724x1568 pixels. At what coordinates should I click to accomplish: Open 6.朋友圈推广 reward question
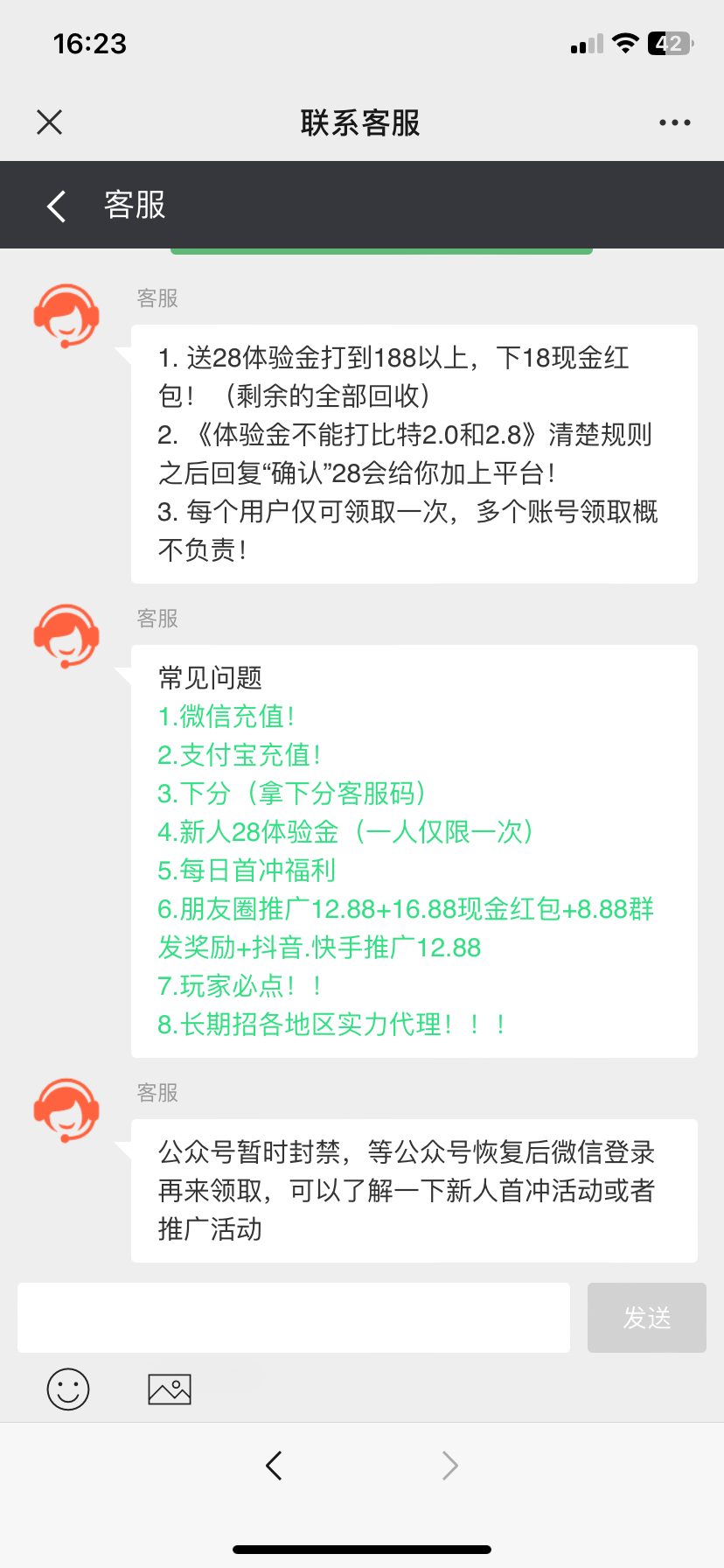(x=406, y=928)
